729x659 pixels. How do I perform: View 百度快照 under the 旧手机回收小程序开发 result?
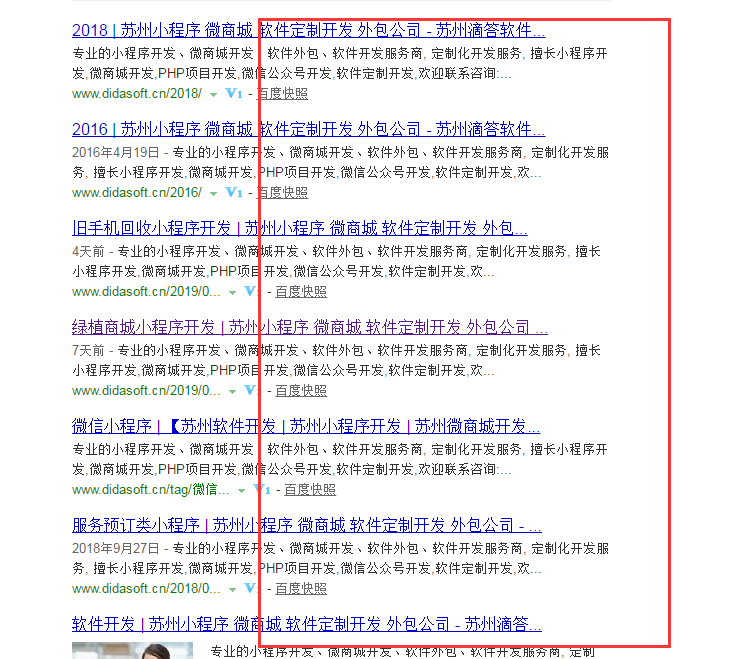[x=301, y=292]
